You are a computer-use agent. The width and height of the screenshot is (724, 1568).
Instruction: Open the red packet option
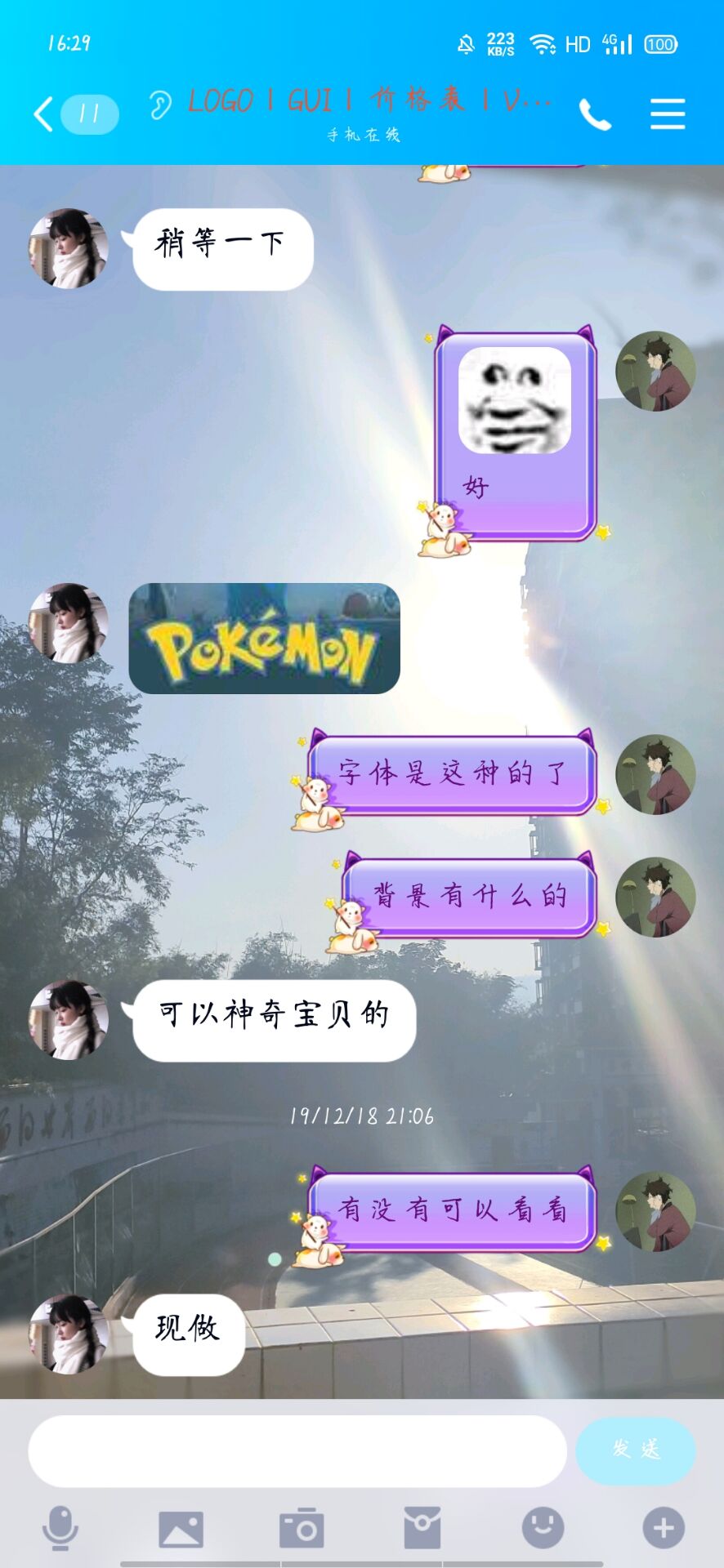pyautogui.click(x=422, y=1528)
